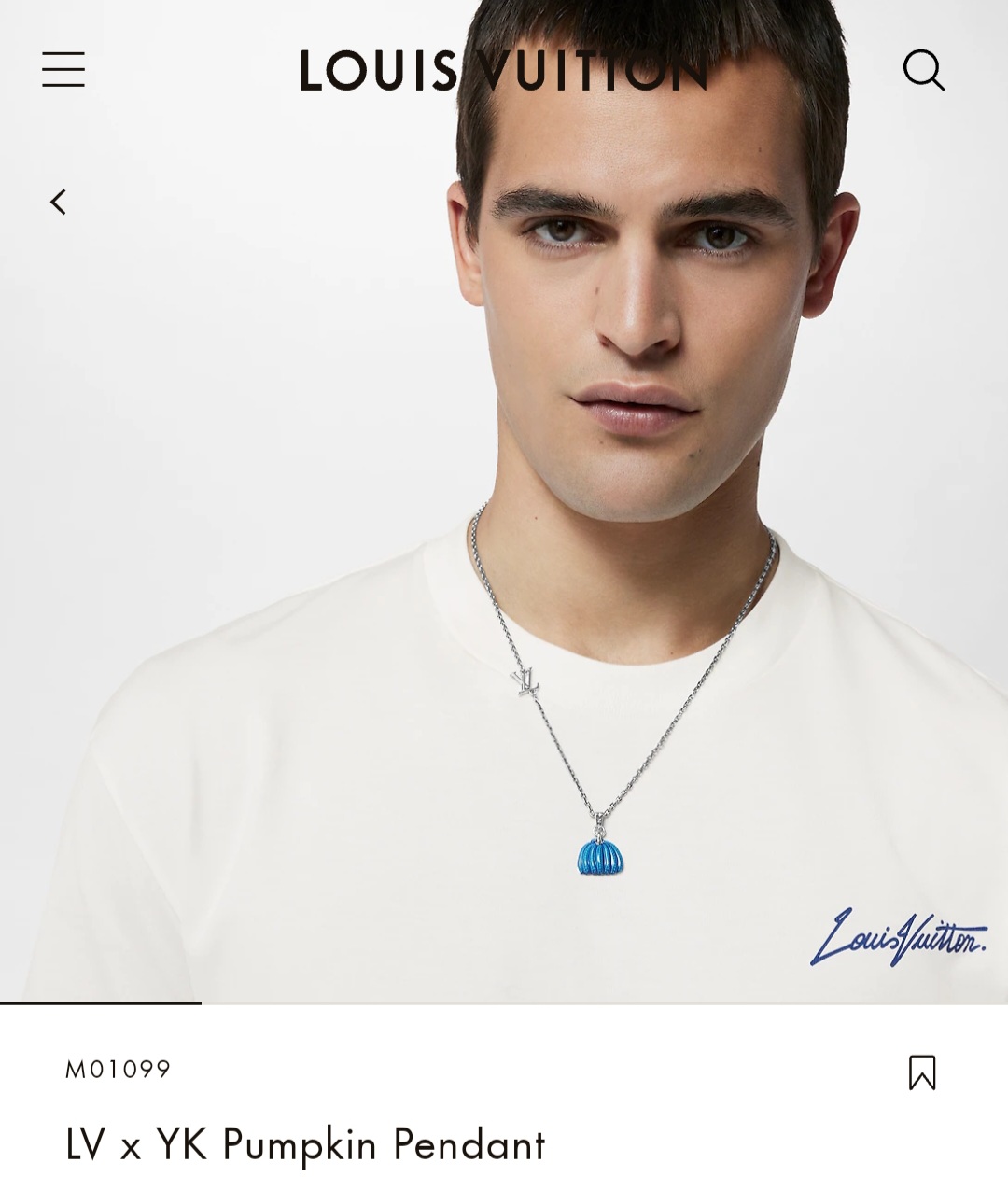Open the hamburger menu

[x=63, y=70]
